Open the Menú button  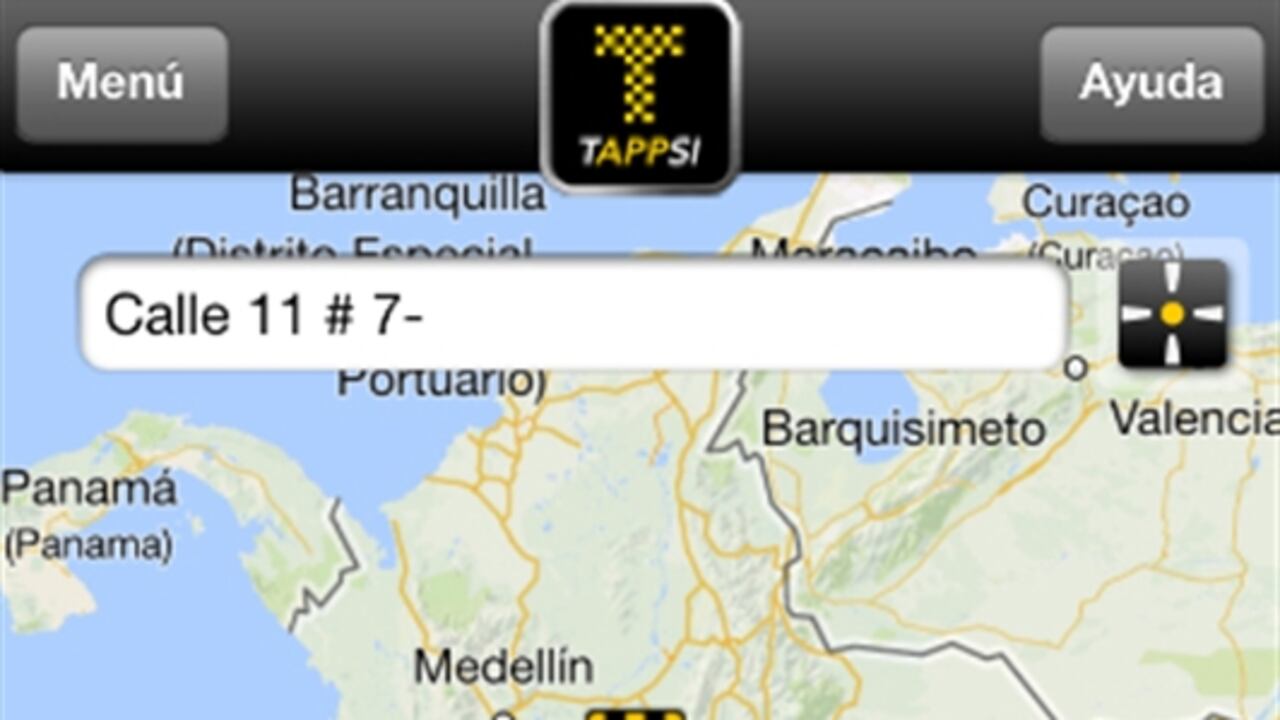[122, 83]
